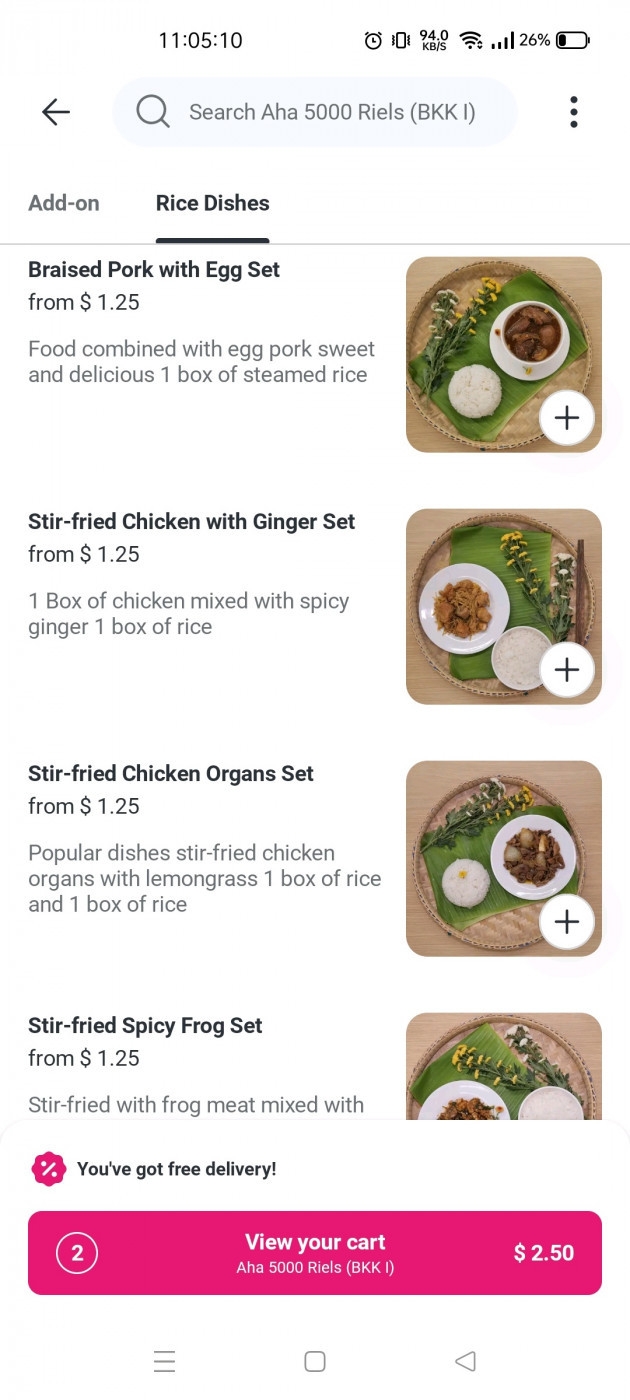Open the three-dot overflow menu

[573, 112]
